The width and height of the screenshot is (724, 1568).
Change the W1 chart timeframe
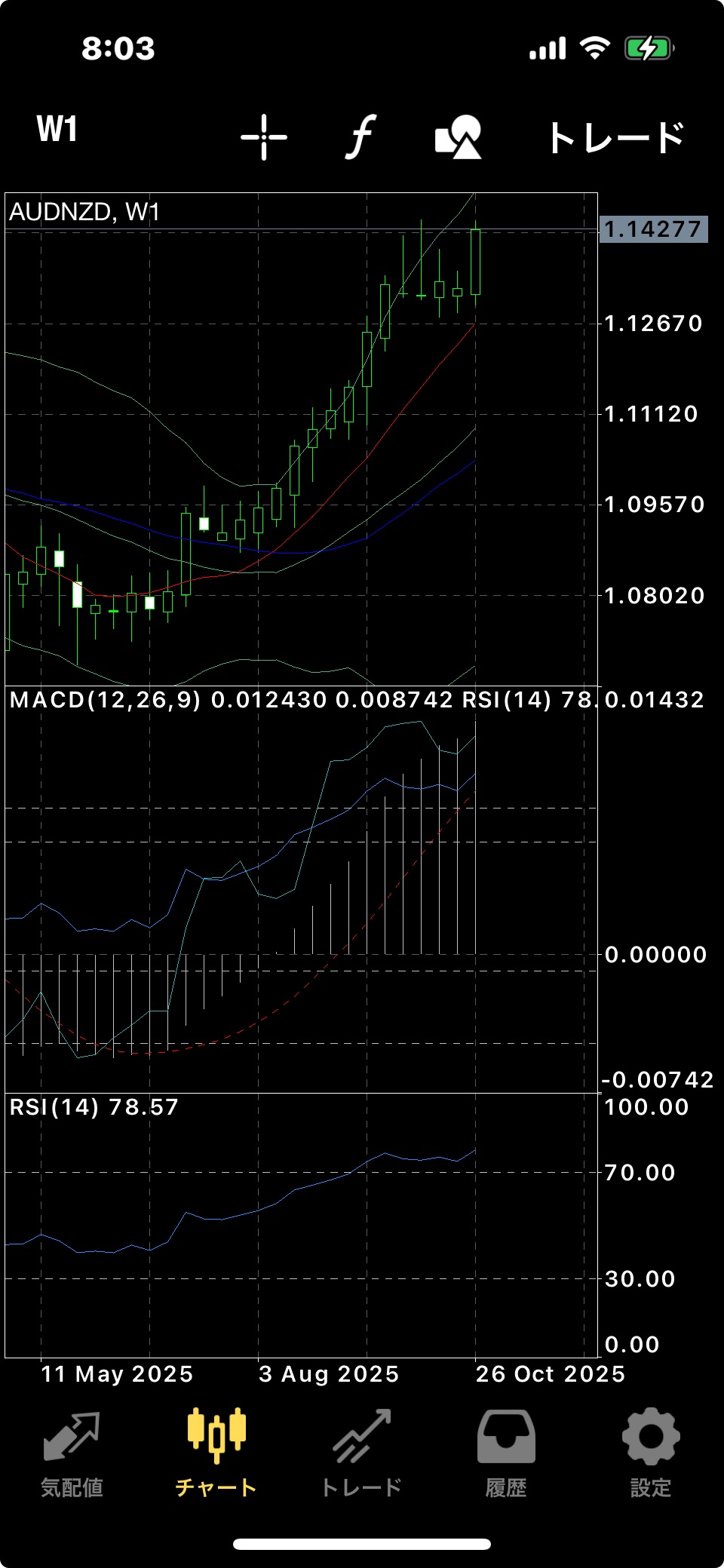click(57, 130)
